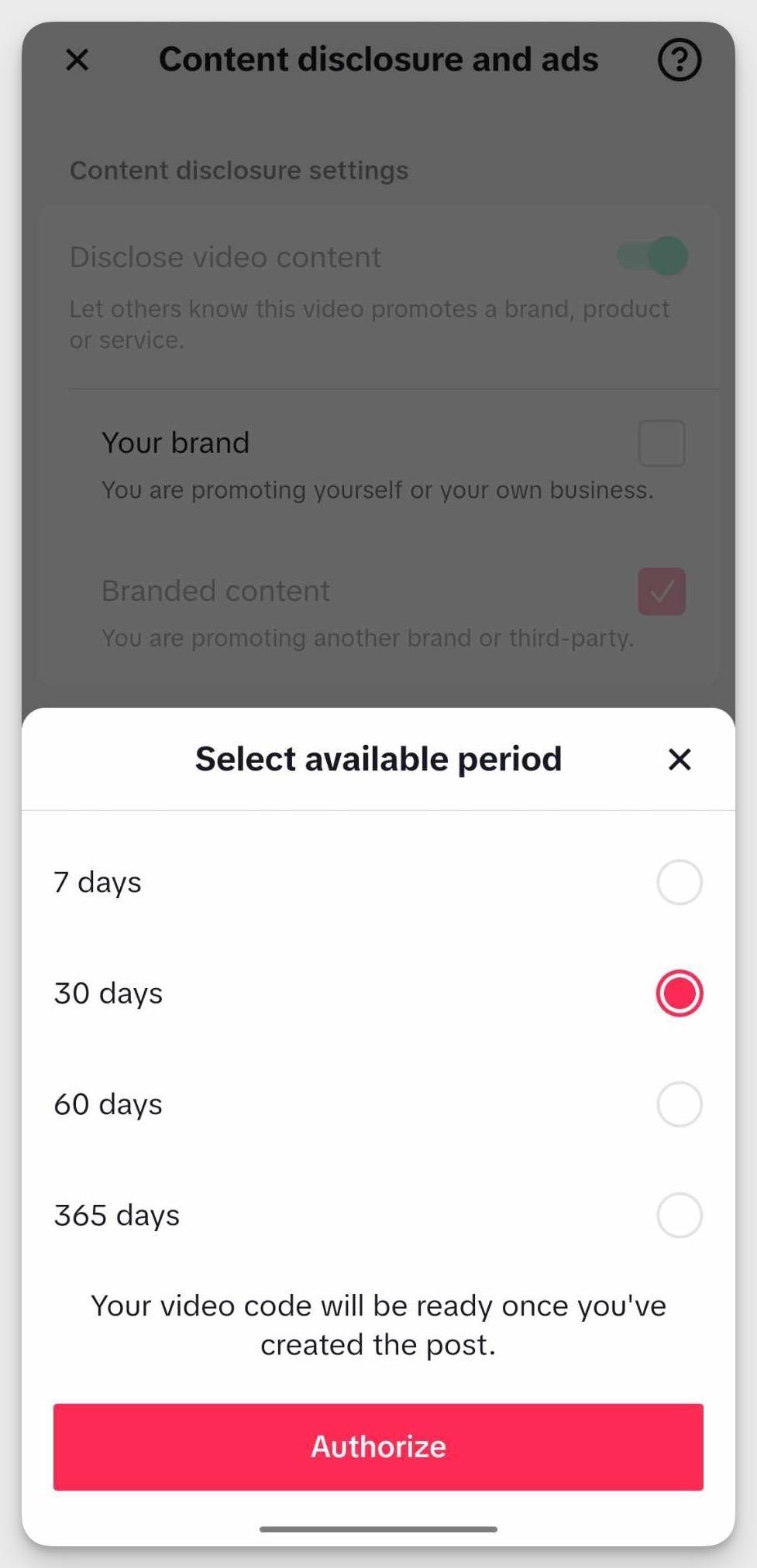This screenshot has height=1568, width=757.
Task: Choose the 30 days option
Action: point(378,993)
